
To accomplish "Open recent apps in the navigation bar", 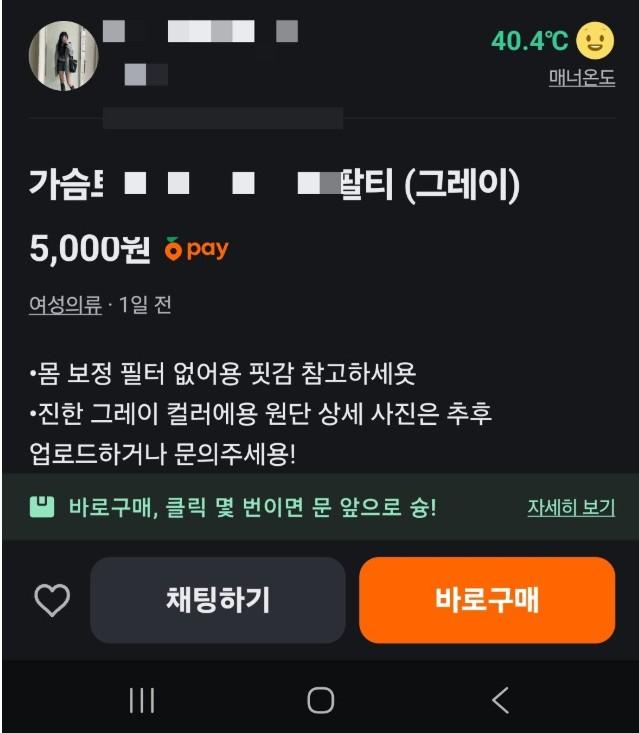I will (142, 701).
